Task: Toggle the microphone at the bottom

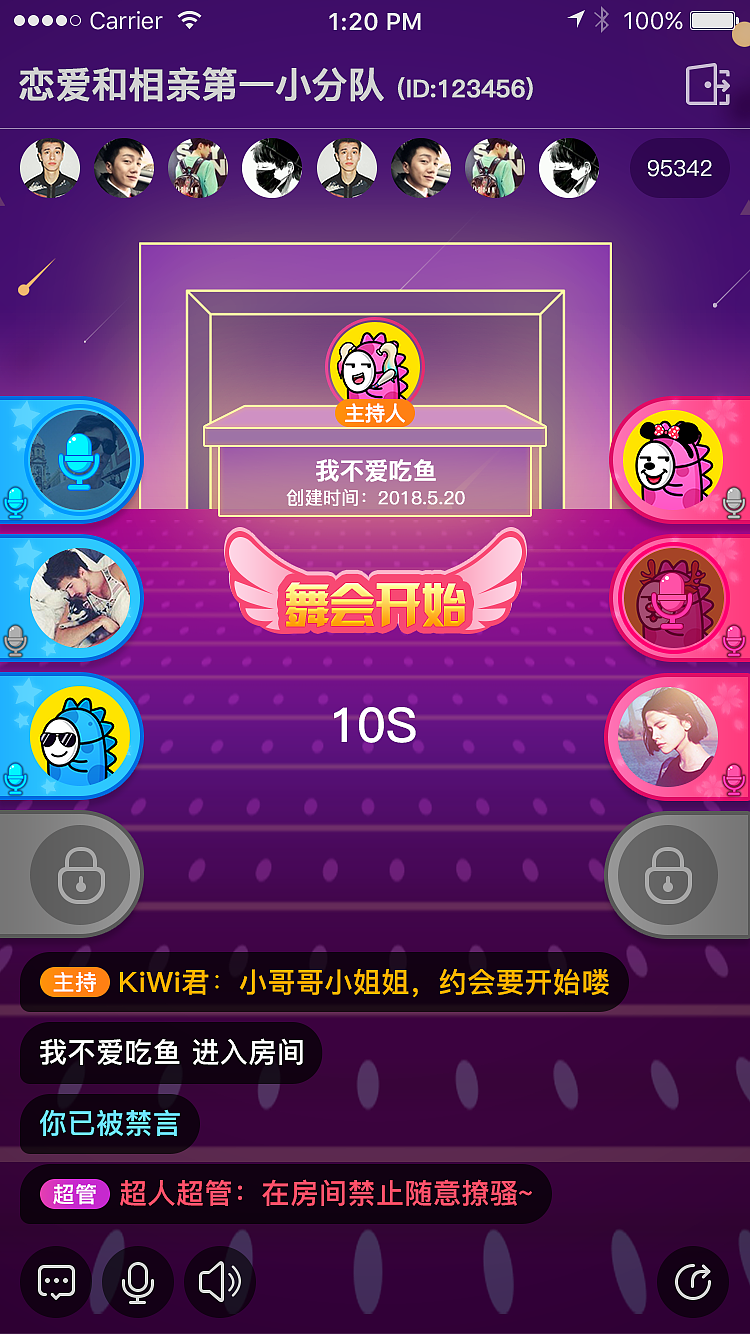Action: pos(138,1282)
